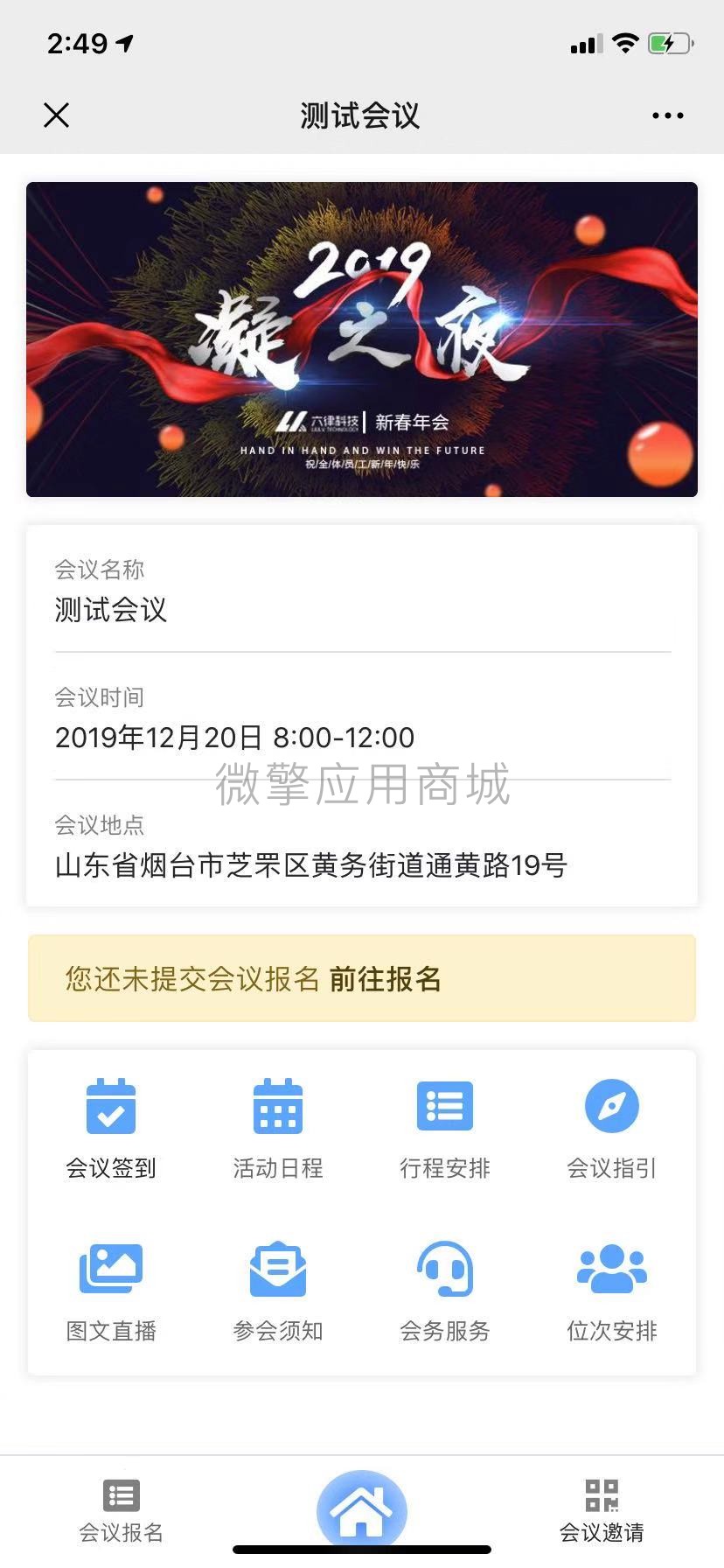Switch to the 会议邀请 tab
Screen dimensions: 724x1568
tap(602, 1511)
